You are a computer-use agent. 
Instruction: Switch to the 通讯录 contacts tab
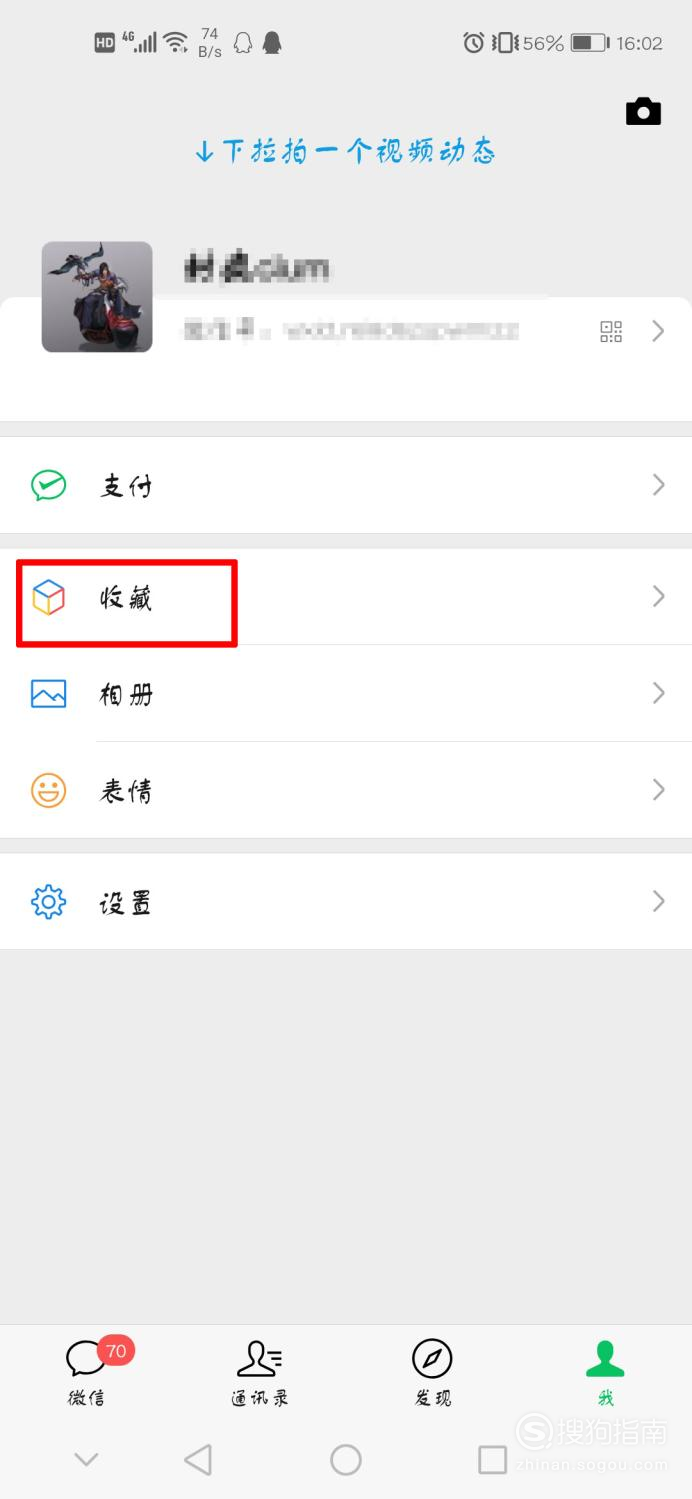(260, 1371)
